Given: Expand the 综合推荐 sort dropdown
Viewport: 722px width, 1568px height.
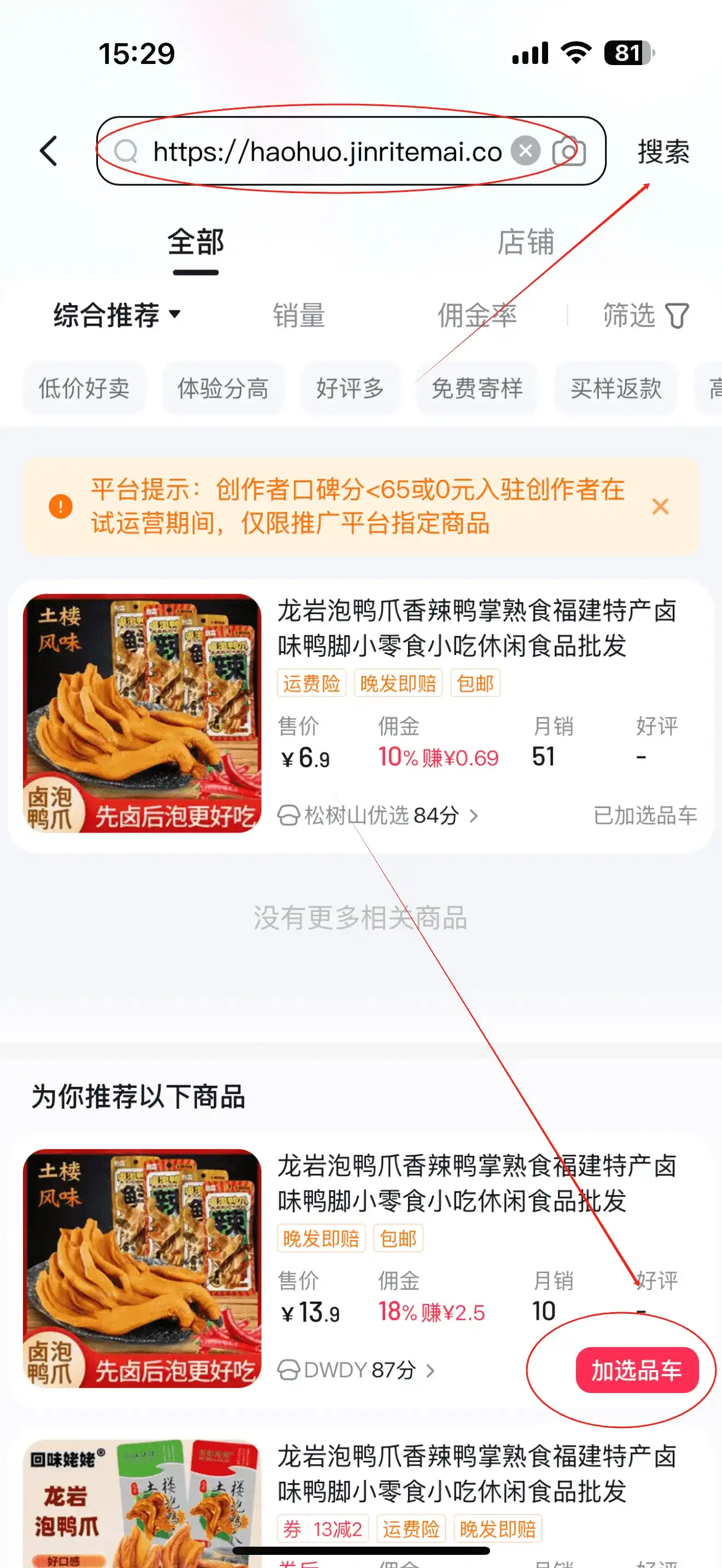Looking at the screenshot, I should (117, 315).
